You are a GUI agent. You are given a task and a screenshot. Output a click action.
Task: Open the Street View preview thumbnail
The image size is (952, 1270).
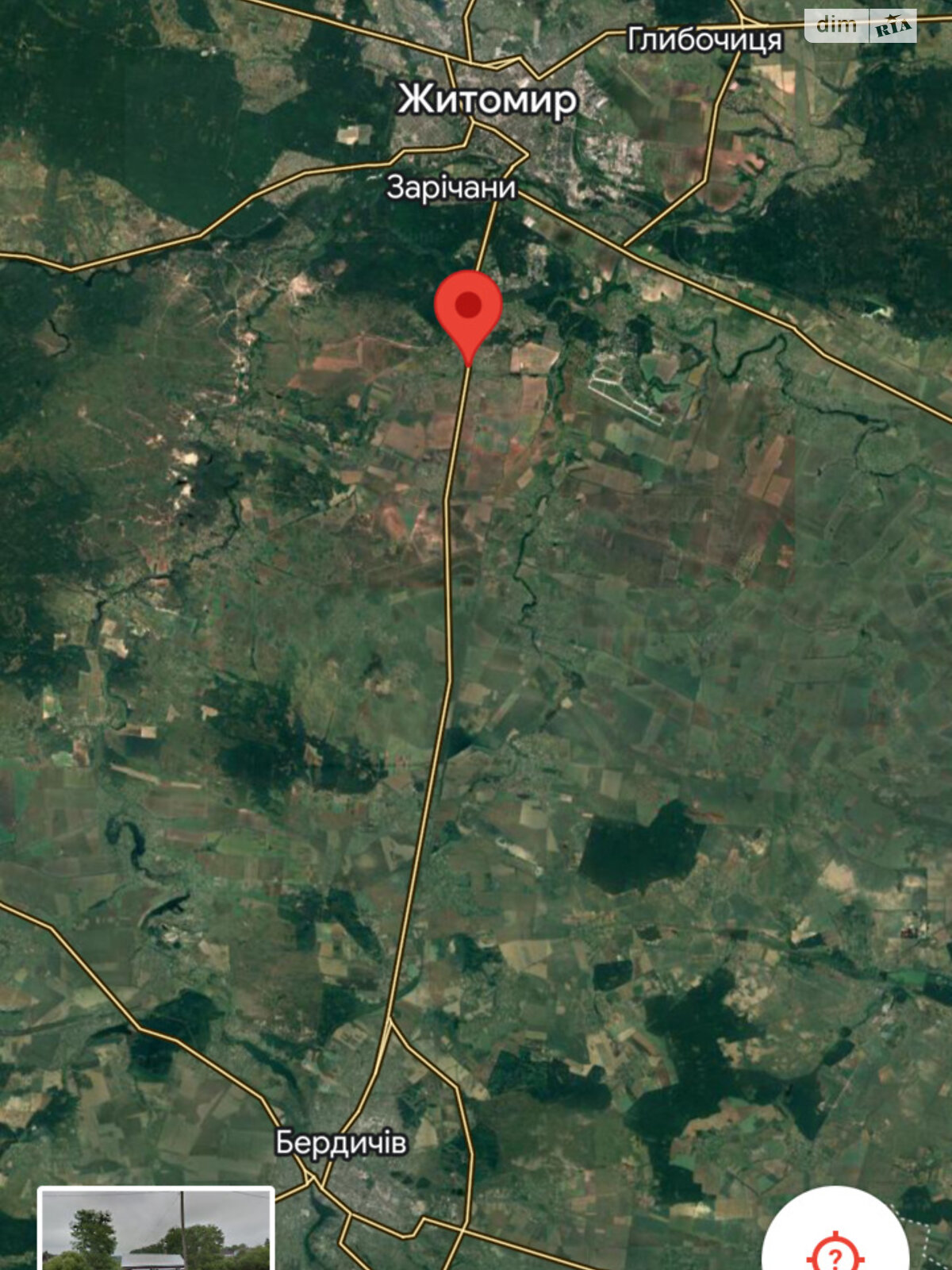(x=156, y=1230)
